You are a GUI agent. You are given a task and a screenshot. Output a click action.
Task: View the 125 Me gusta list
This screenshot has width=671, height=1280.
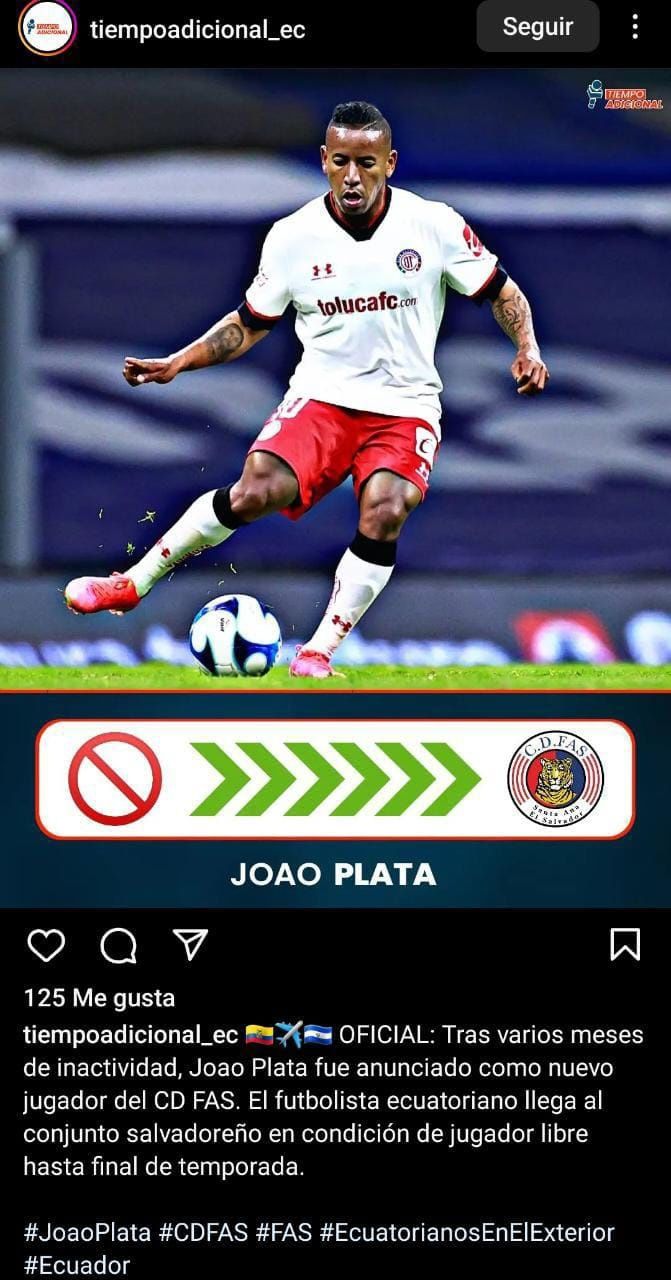point(99,998)
